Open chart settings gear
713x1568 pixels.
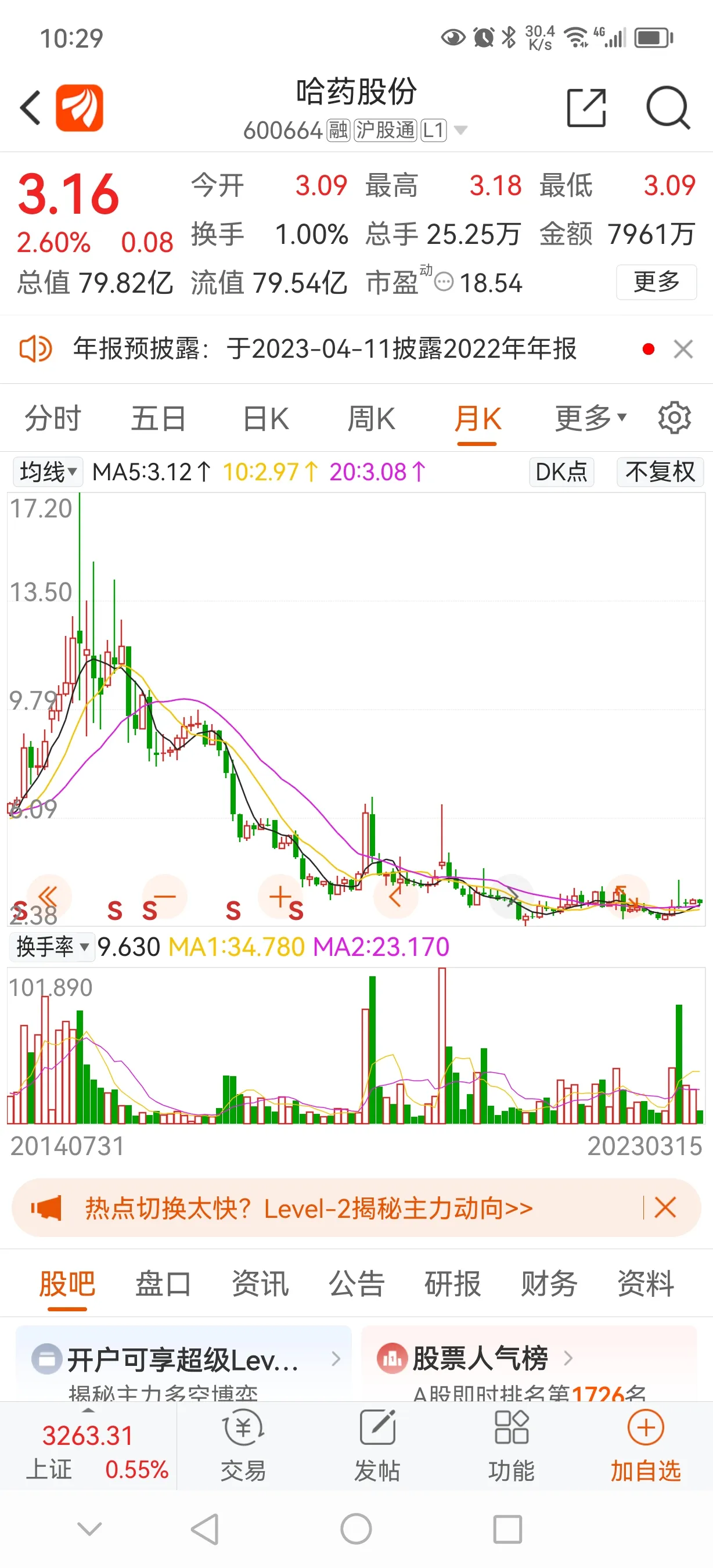674,418
